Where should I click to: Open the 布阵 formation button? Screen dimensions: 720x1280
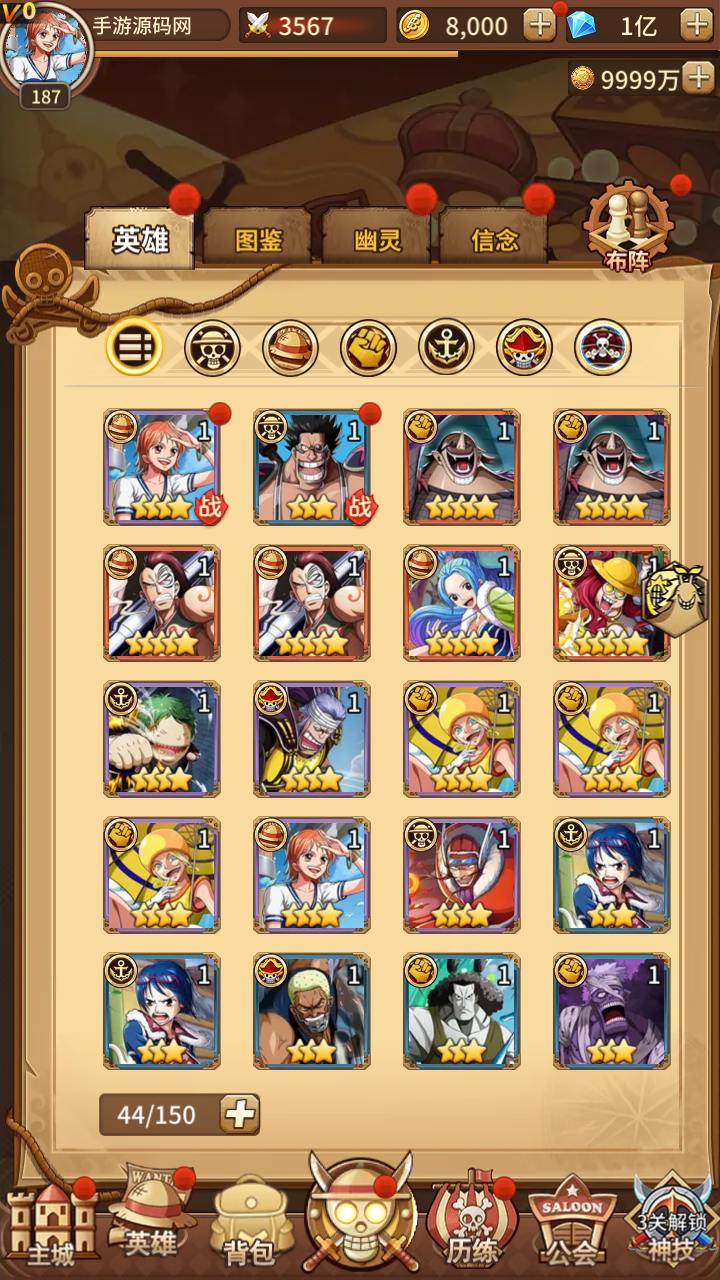(628, 228)
